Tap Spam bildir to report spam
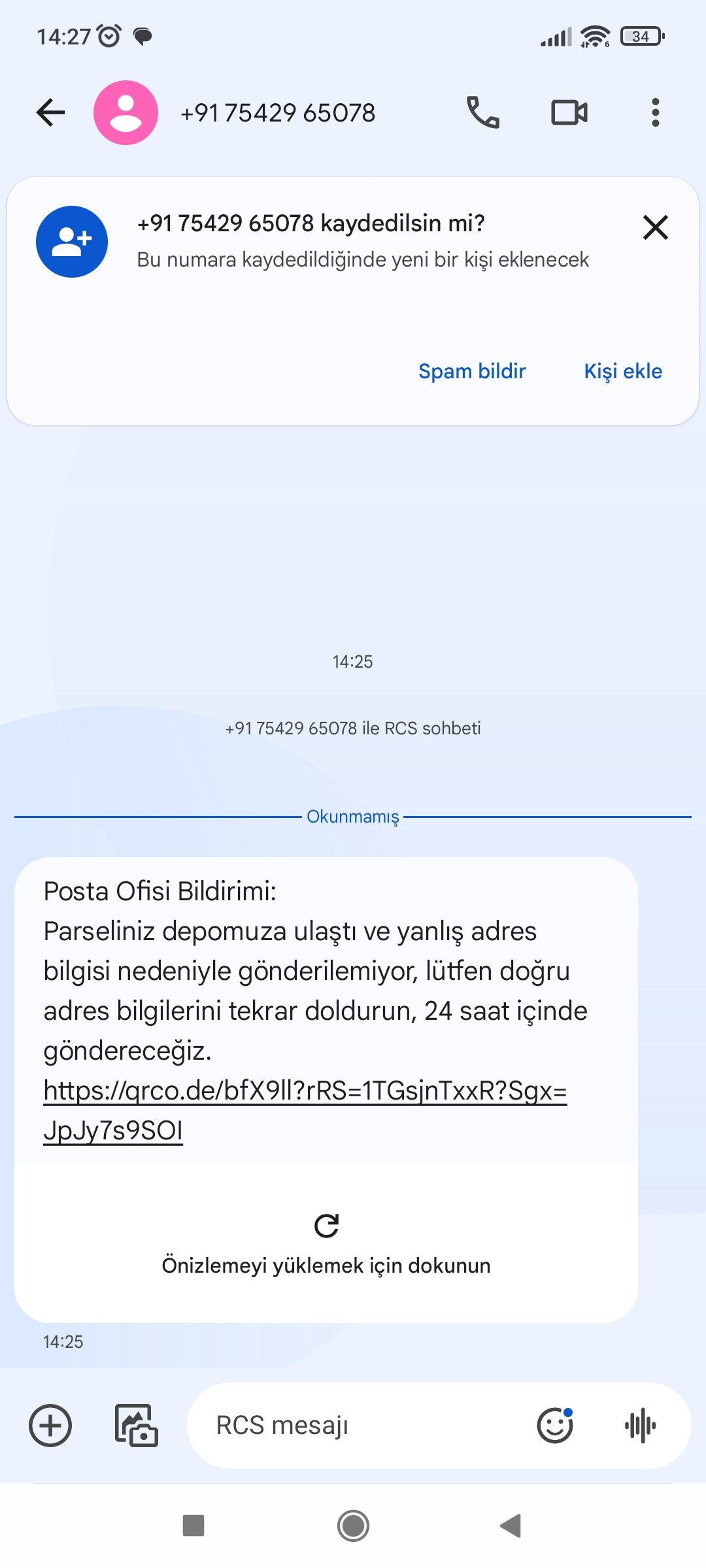 (x=472, y=371)
